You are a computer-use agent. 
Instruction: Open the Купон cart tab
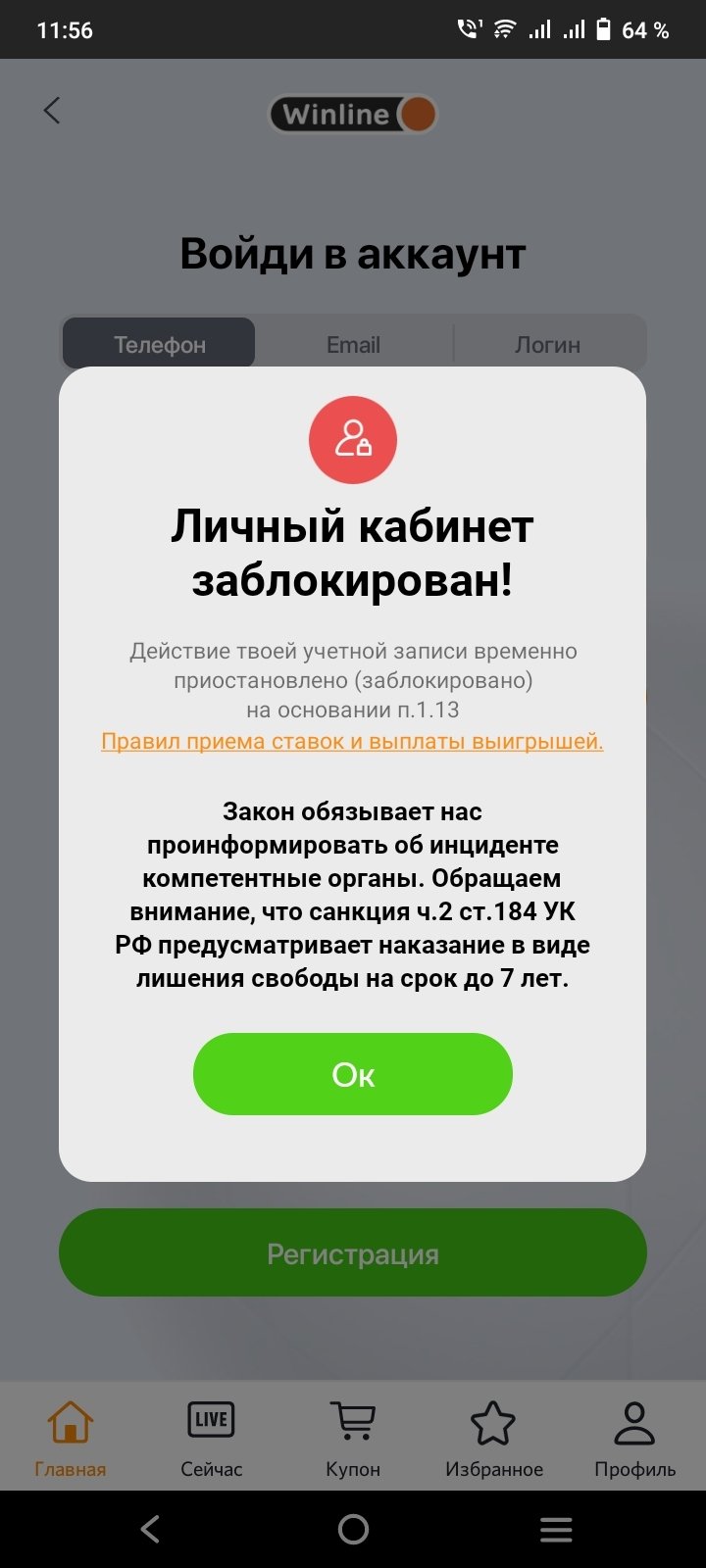[353, 1437]
